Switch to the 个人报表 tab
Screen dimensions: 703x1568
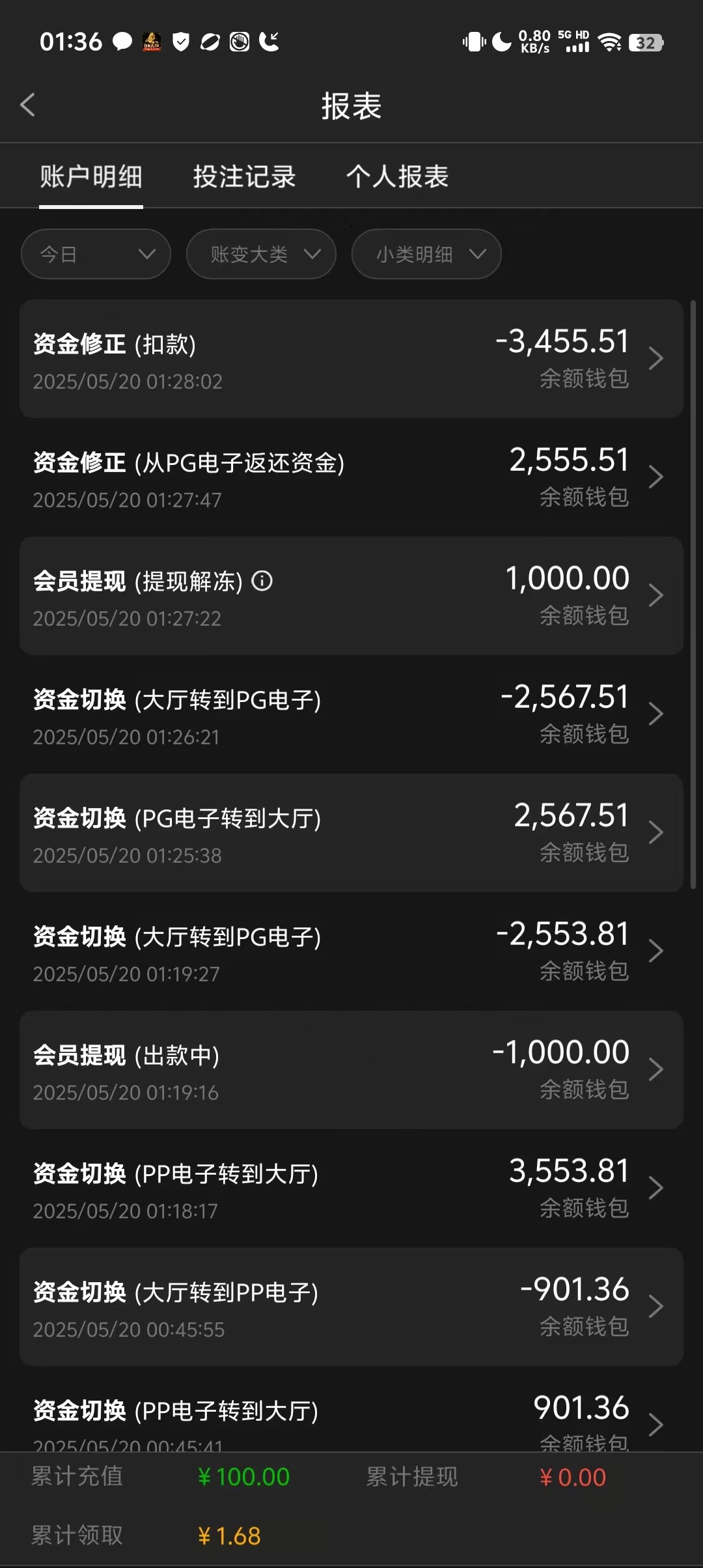click(397, 176)
